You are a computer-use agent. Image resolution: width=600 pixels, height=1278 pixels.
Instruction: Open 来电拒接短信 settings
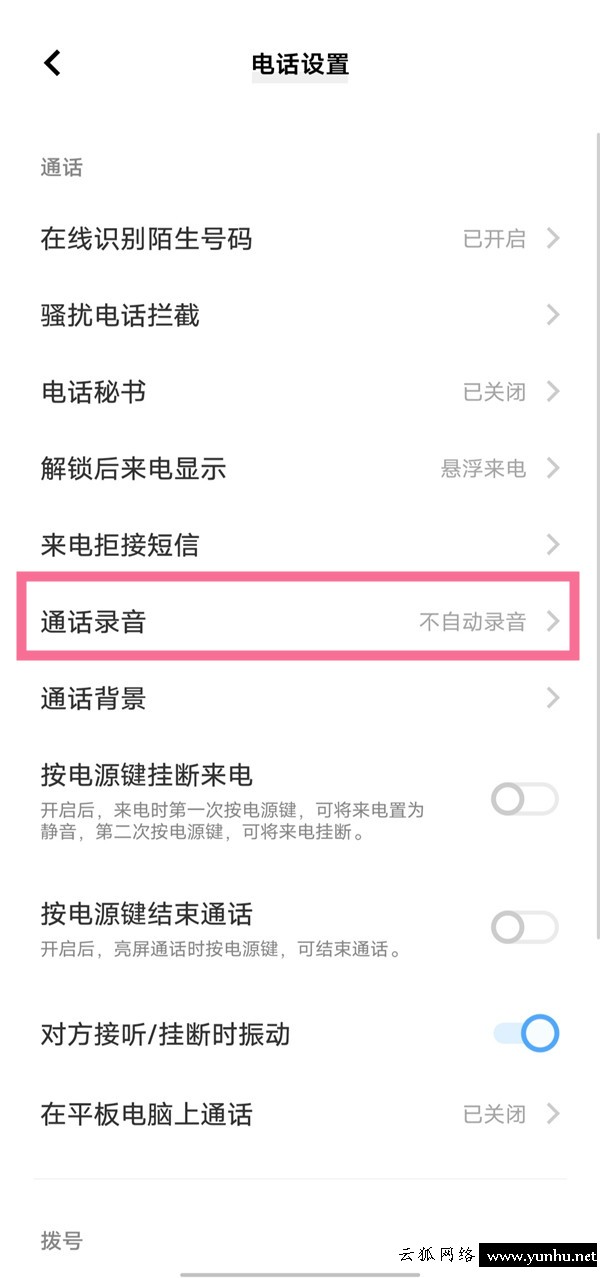300,544
